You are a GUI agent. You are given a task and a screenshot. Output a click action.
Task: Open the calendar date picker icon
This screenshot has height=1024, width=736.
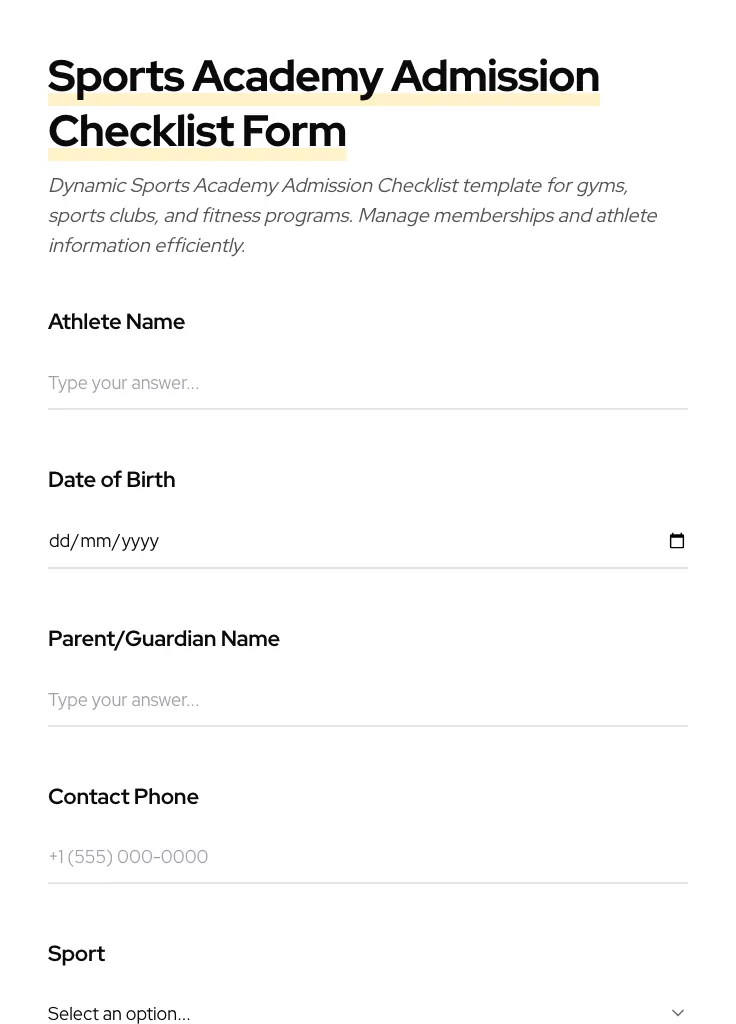[x=677, y=540]
